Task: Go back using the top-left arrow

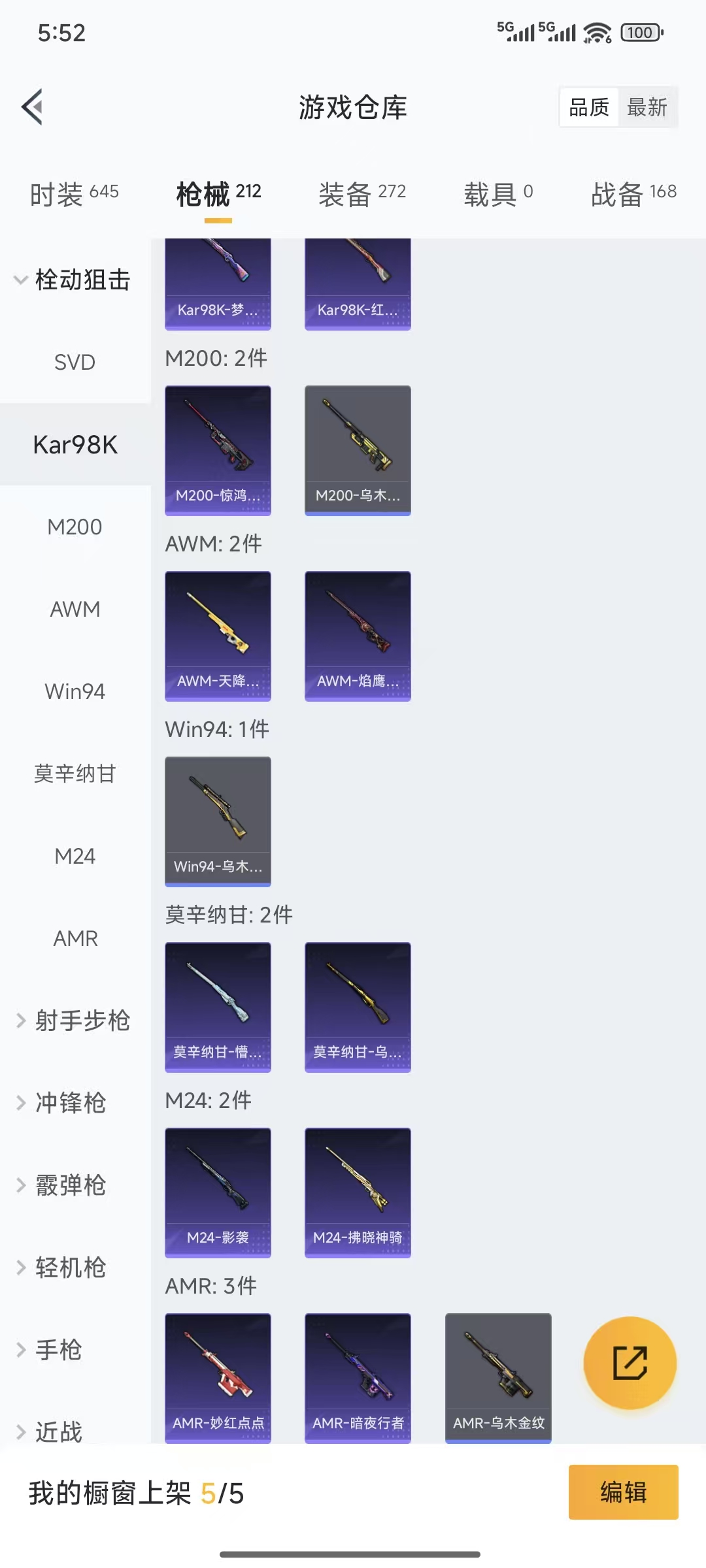Action: click(x=33, y=106)
